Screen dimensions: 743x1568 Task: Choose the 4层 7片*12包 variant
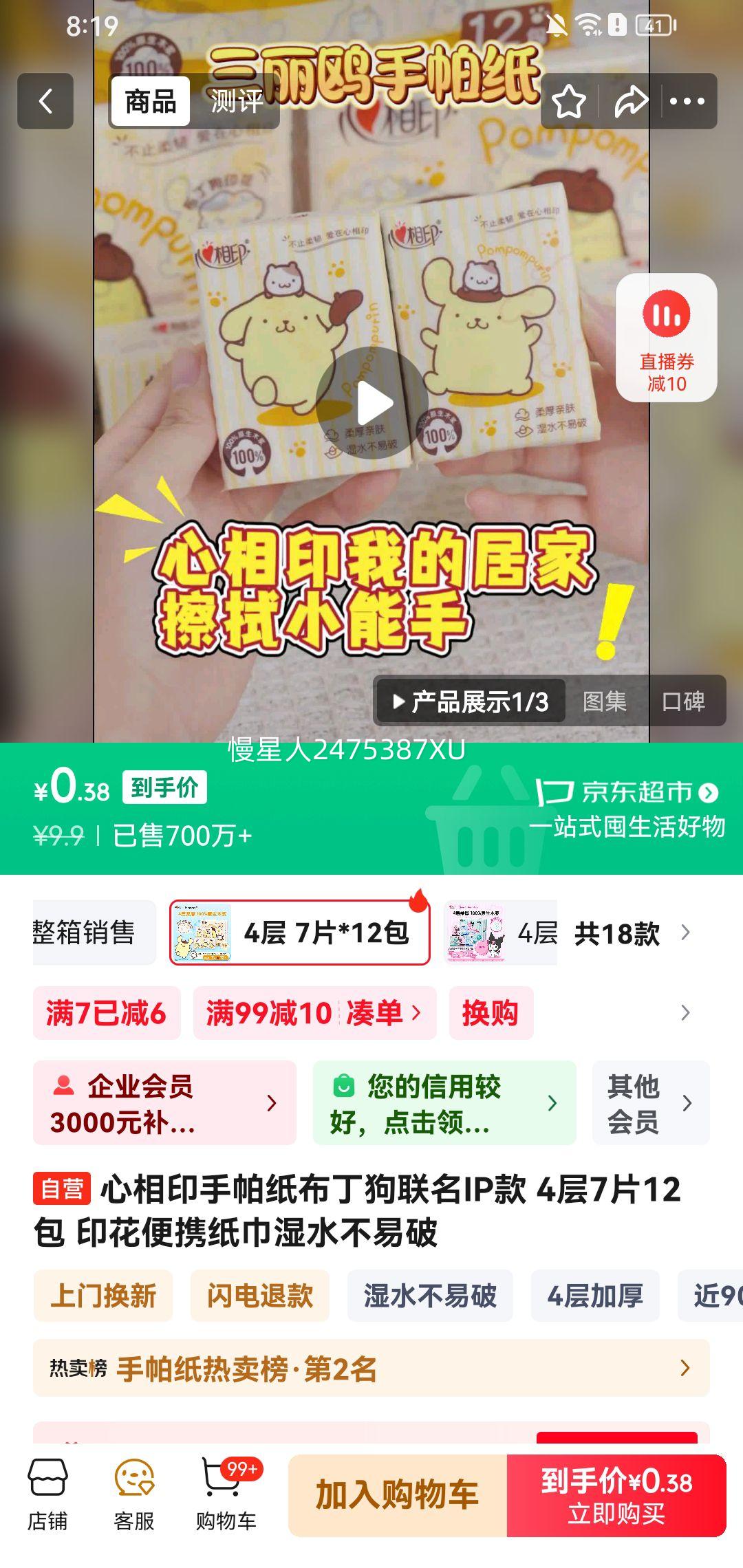click(x=300, y=933)
